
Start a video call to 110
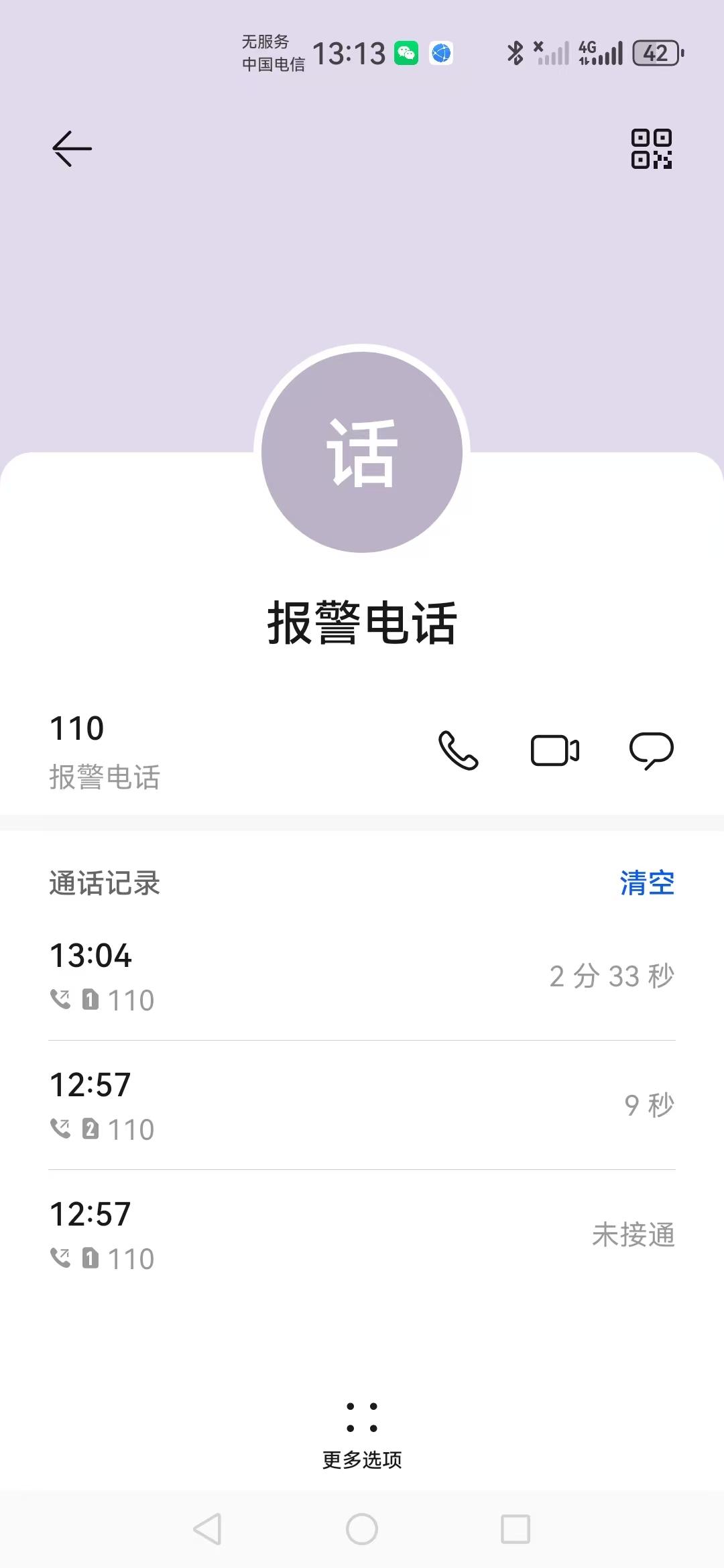coord(554,750)
